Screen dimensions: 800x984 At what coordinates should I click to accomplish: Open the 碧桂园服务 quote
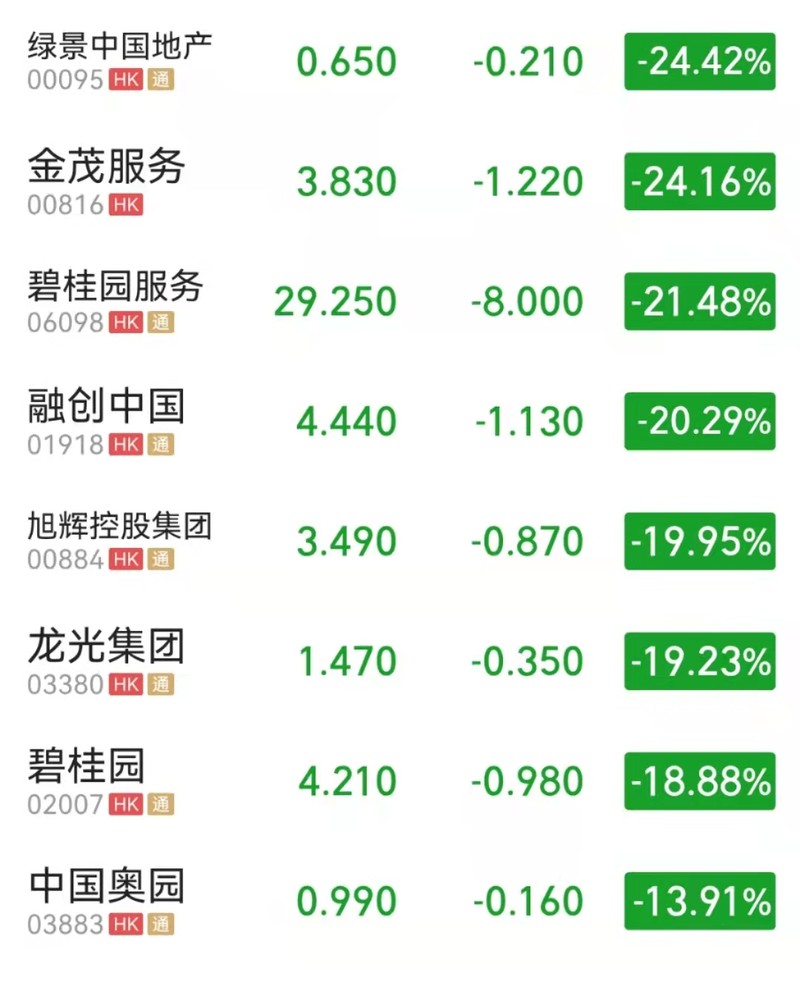click(115, 286)
